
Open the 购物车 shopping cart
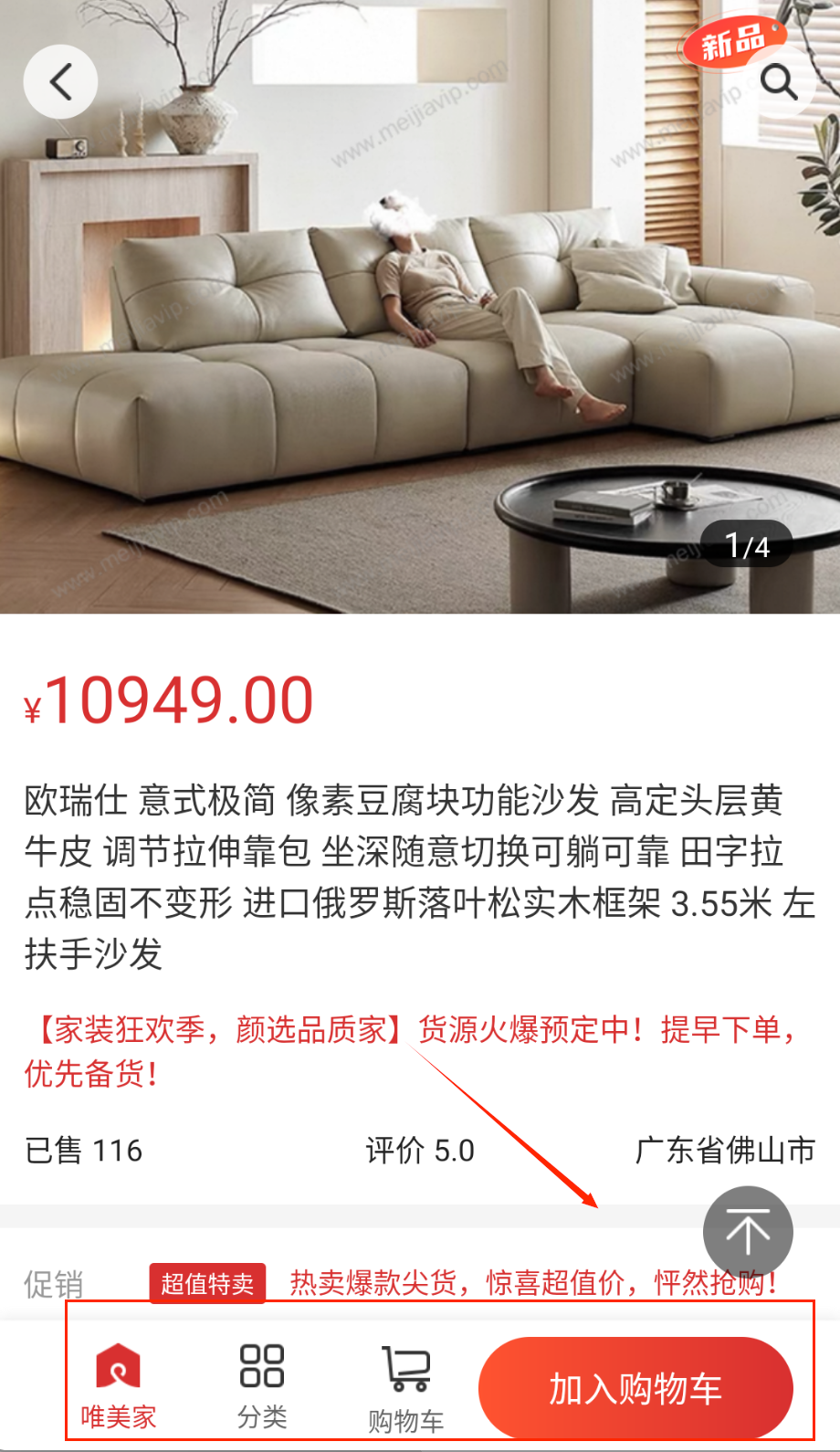click(x=405, y=1388)
